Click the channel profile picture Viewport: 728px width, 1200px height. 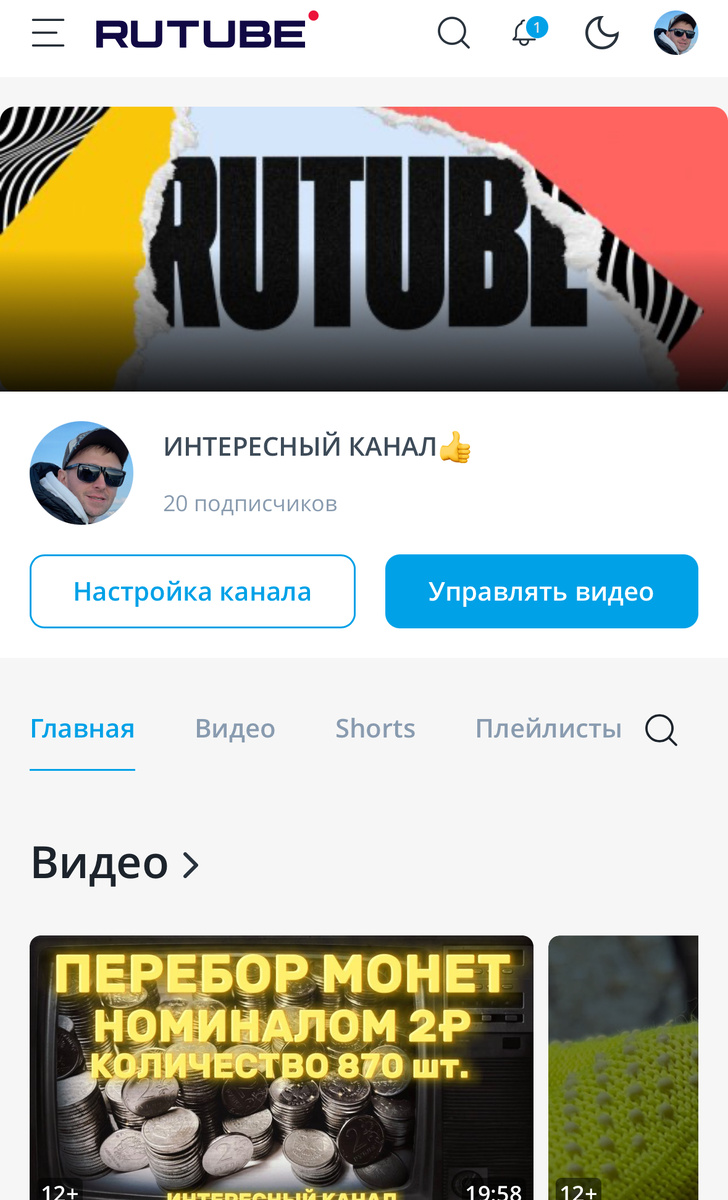(x=81, y=472)
